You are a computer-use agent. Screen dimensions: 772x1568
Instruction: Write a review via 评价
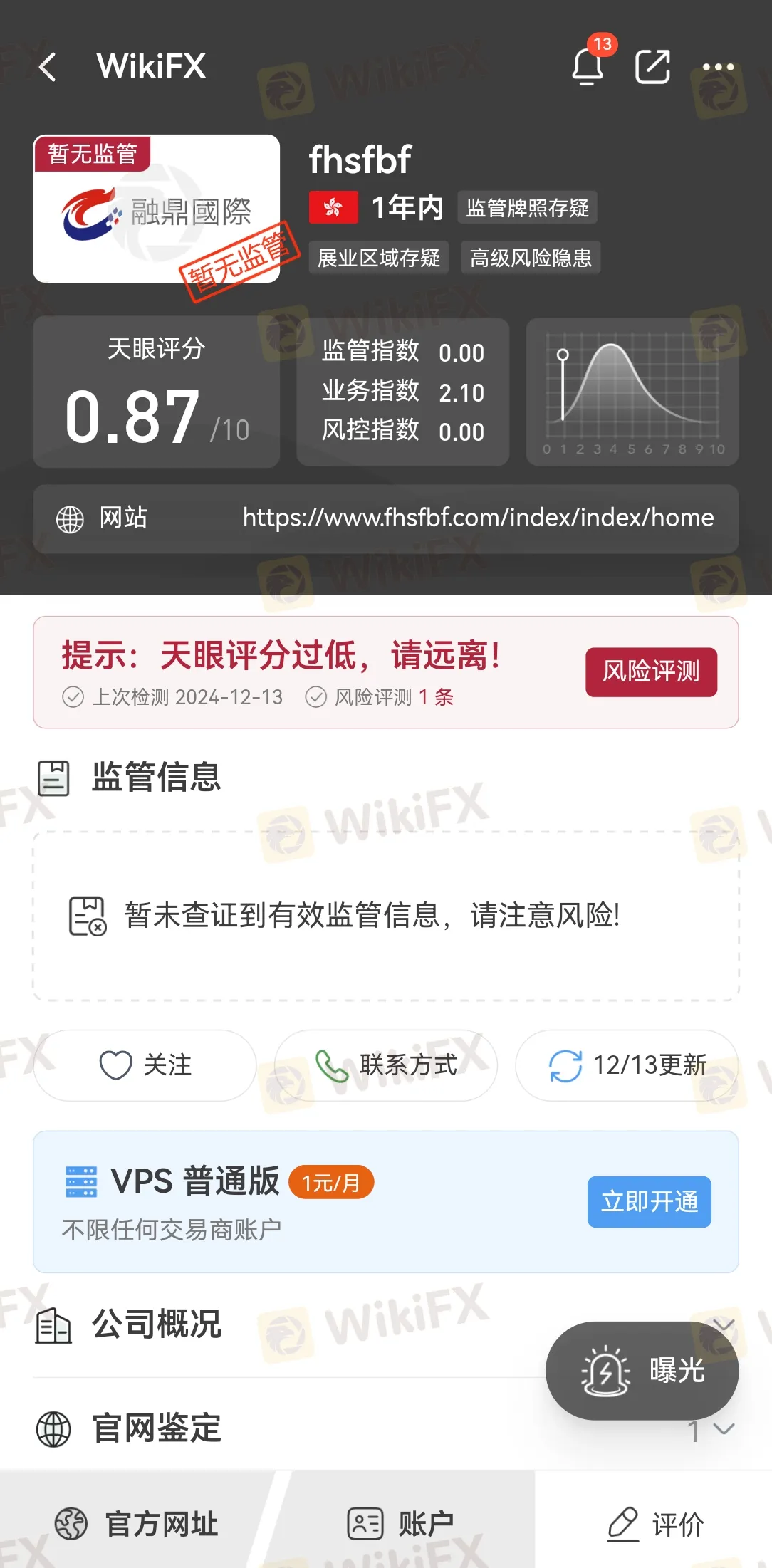point(655,1524)
